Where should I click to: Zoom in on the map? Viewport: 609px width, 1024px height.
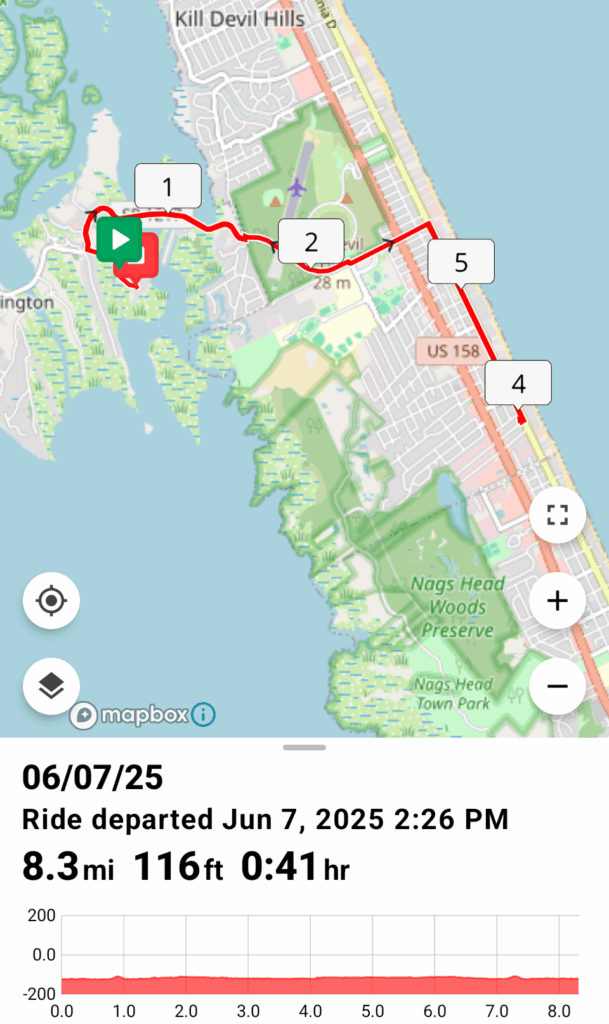[x=557, y=601]
